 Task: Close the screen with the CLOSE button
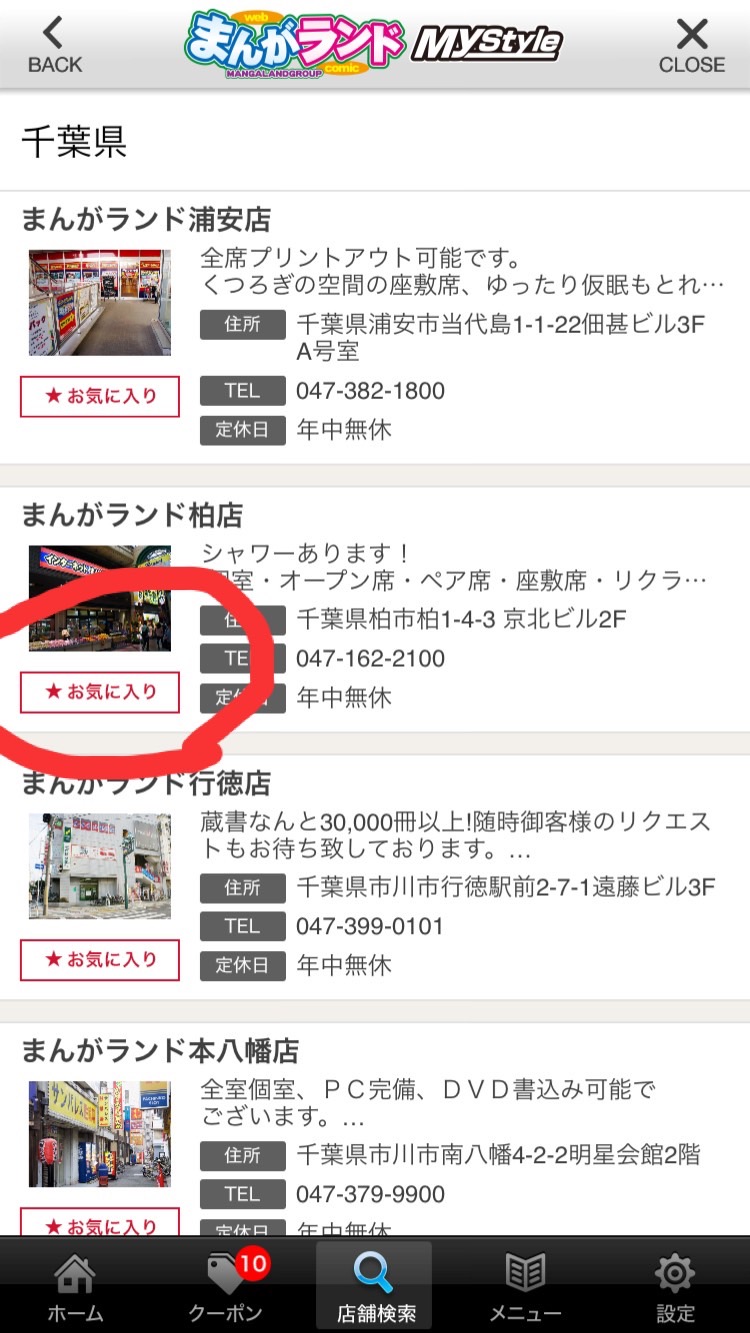[692, 45]
